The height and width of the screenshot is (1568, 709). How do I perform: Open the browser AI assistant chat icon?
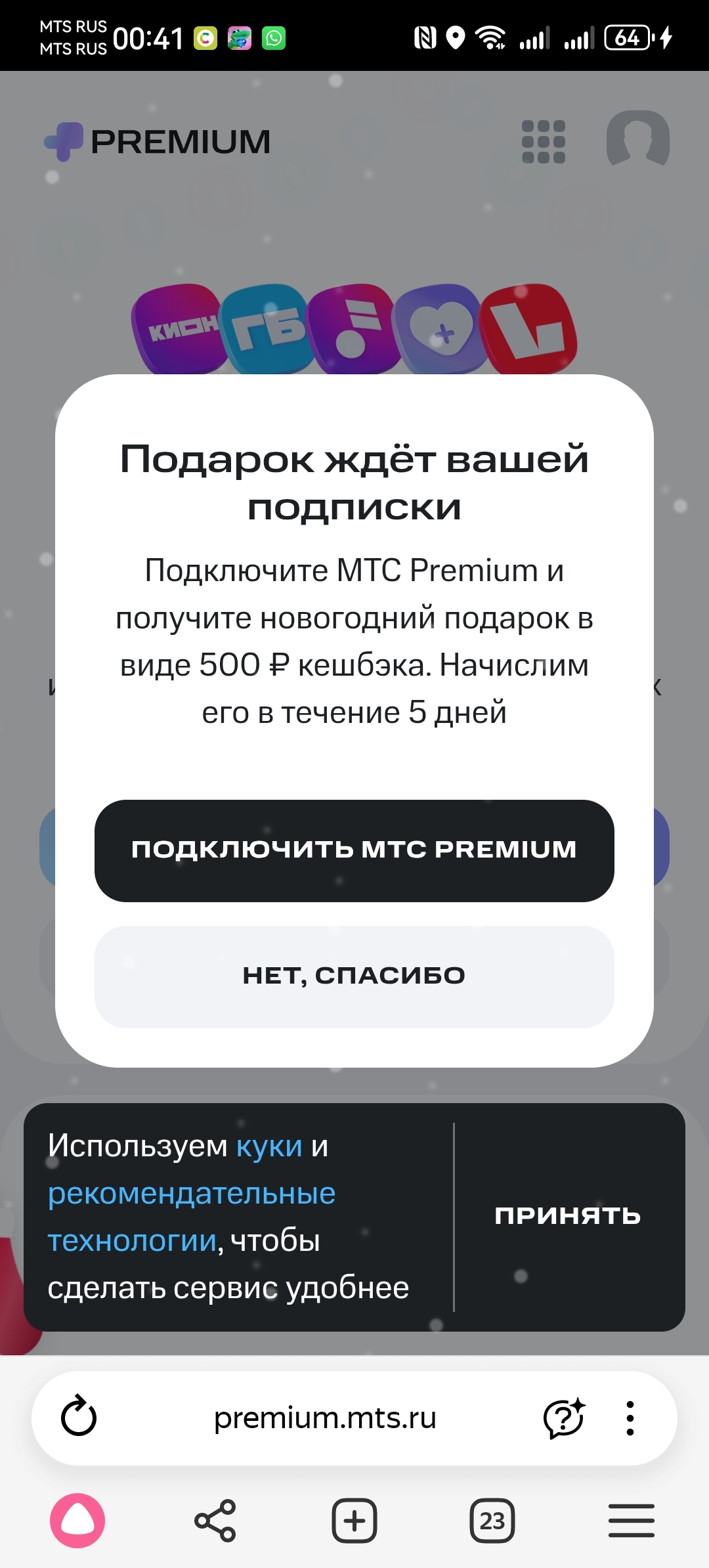(x=563, y=1418)
